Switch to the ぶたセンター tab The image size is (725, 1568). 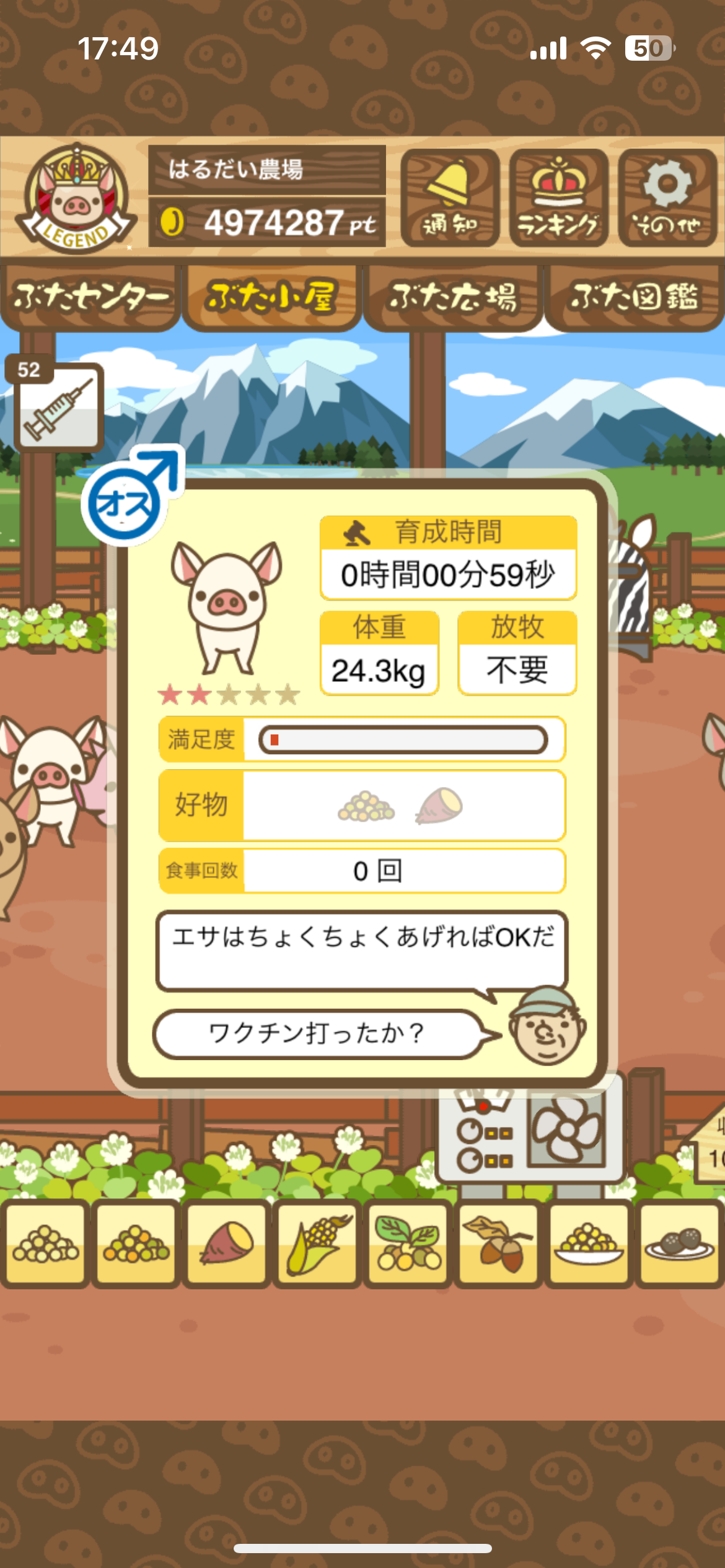(90, 298)
